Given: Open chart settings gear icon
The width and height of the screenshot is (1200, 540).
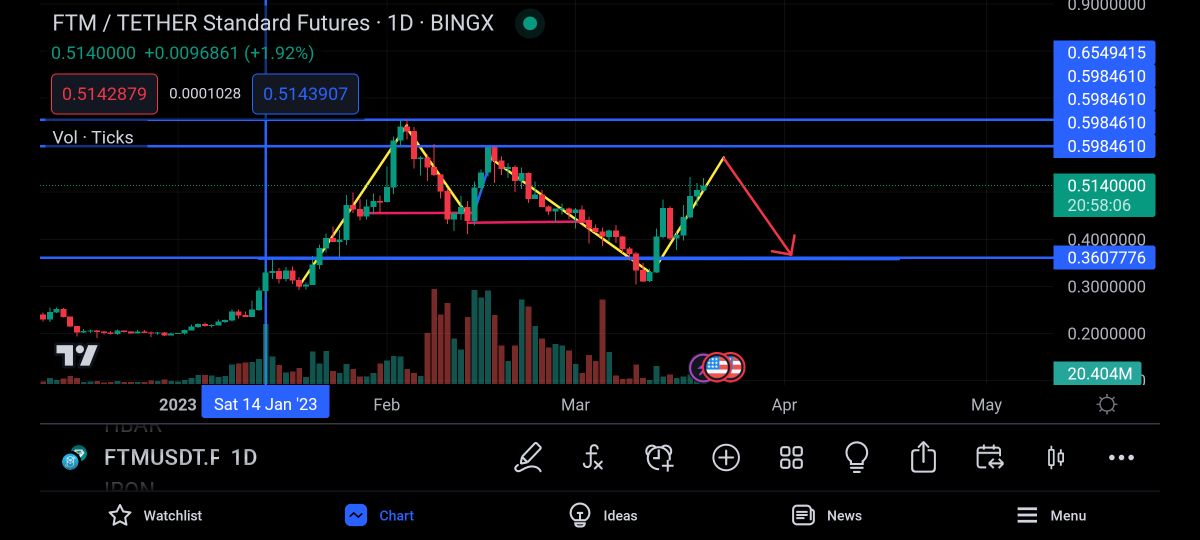Looking at the screenshot, I should 1107,404.
